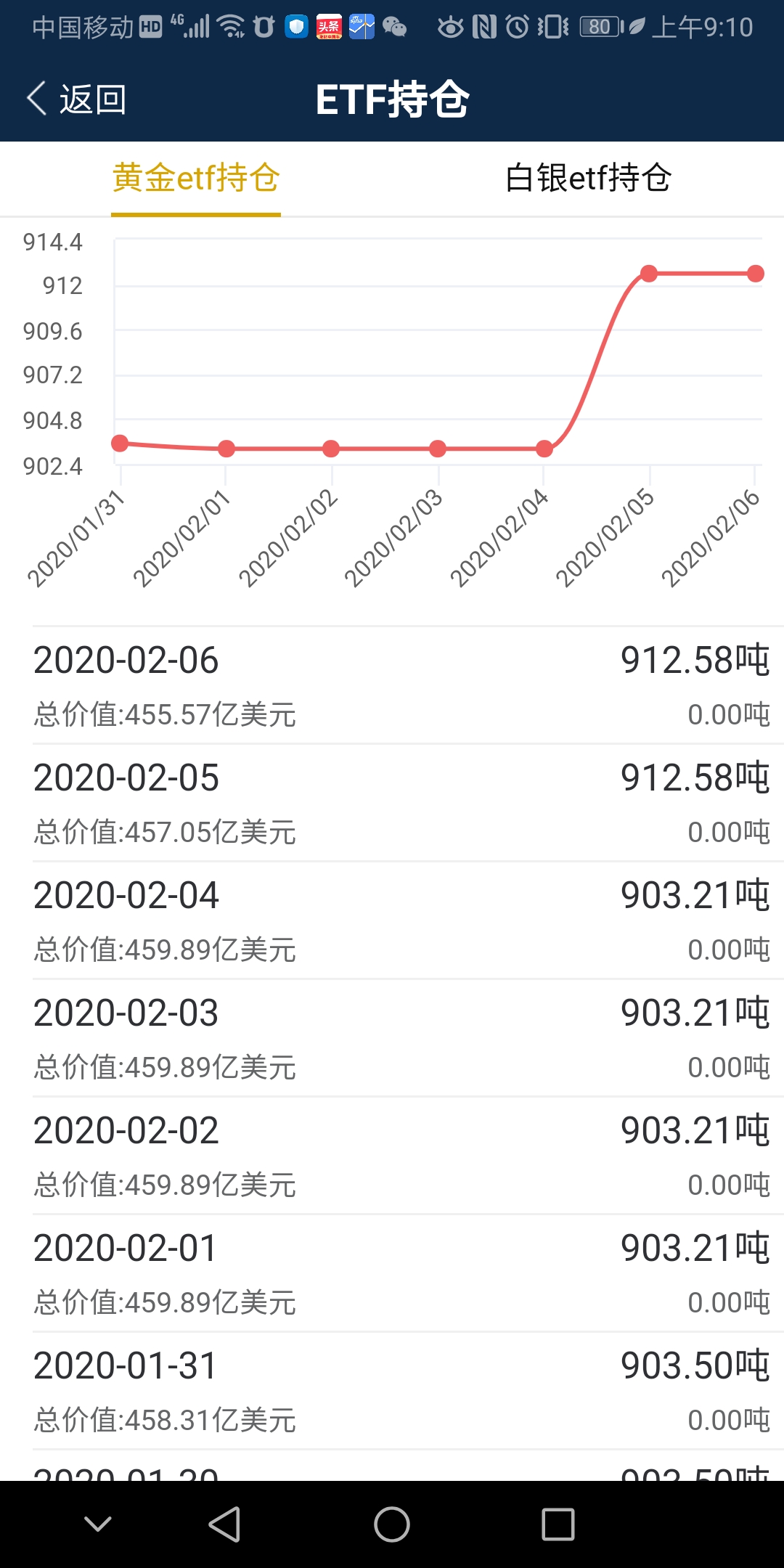Viewport: 784px width, 1568px height.
Task: Open the recent apps overview
Action: tap(558, 1524)
